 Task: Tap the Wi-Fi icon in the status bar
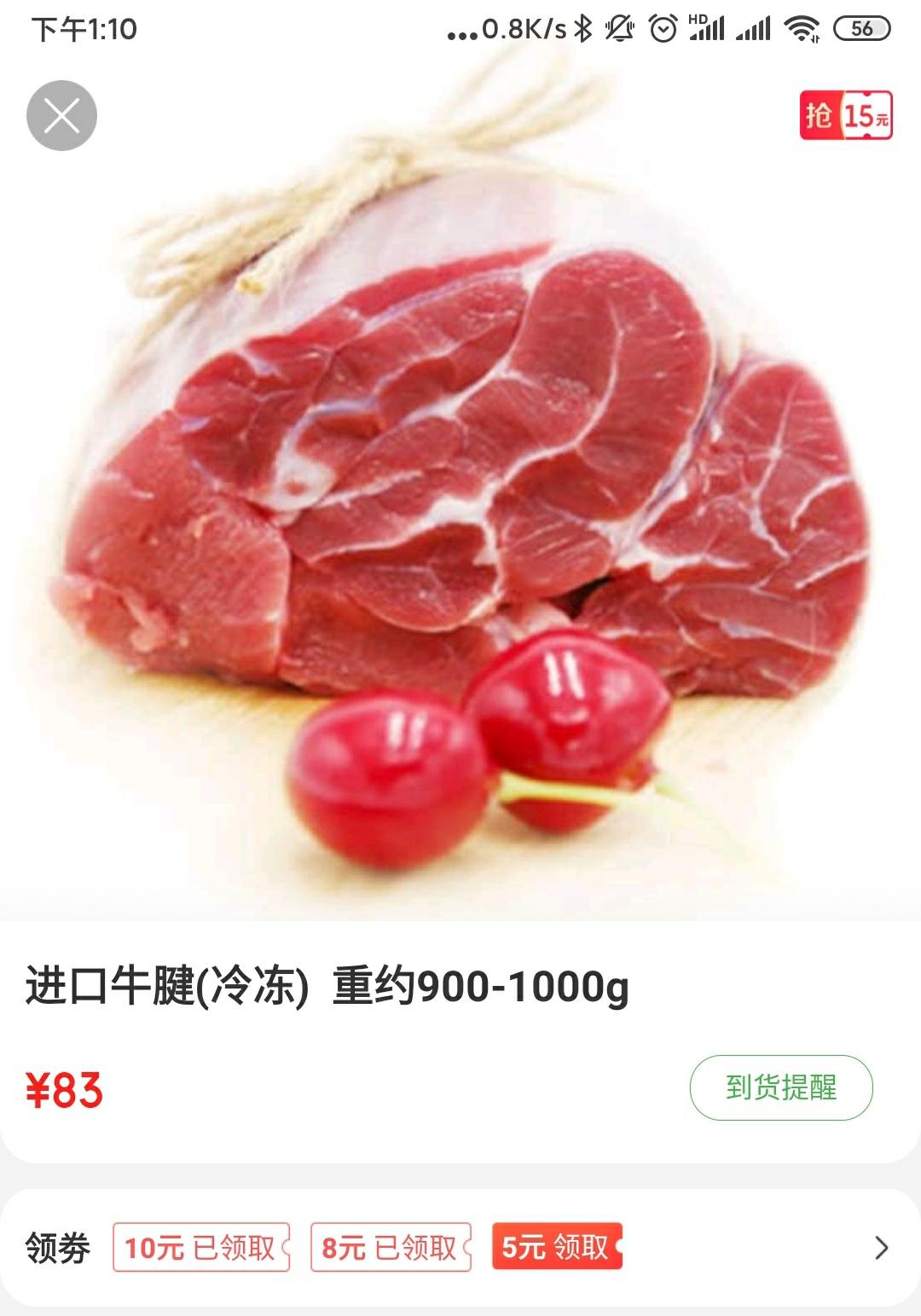click(801, 27)
